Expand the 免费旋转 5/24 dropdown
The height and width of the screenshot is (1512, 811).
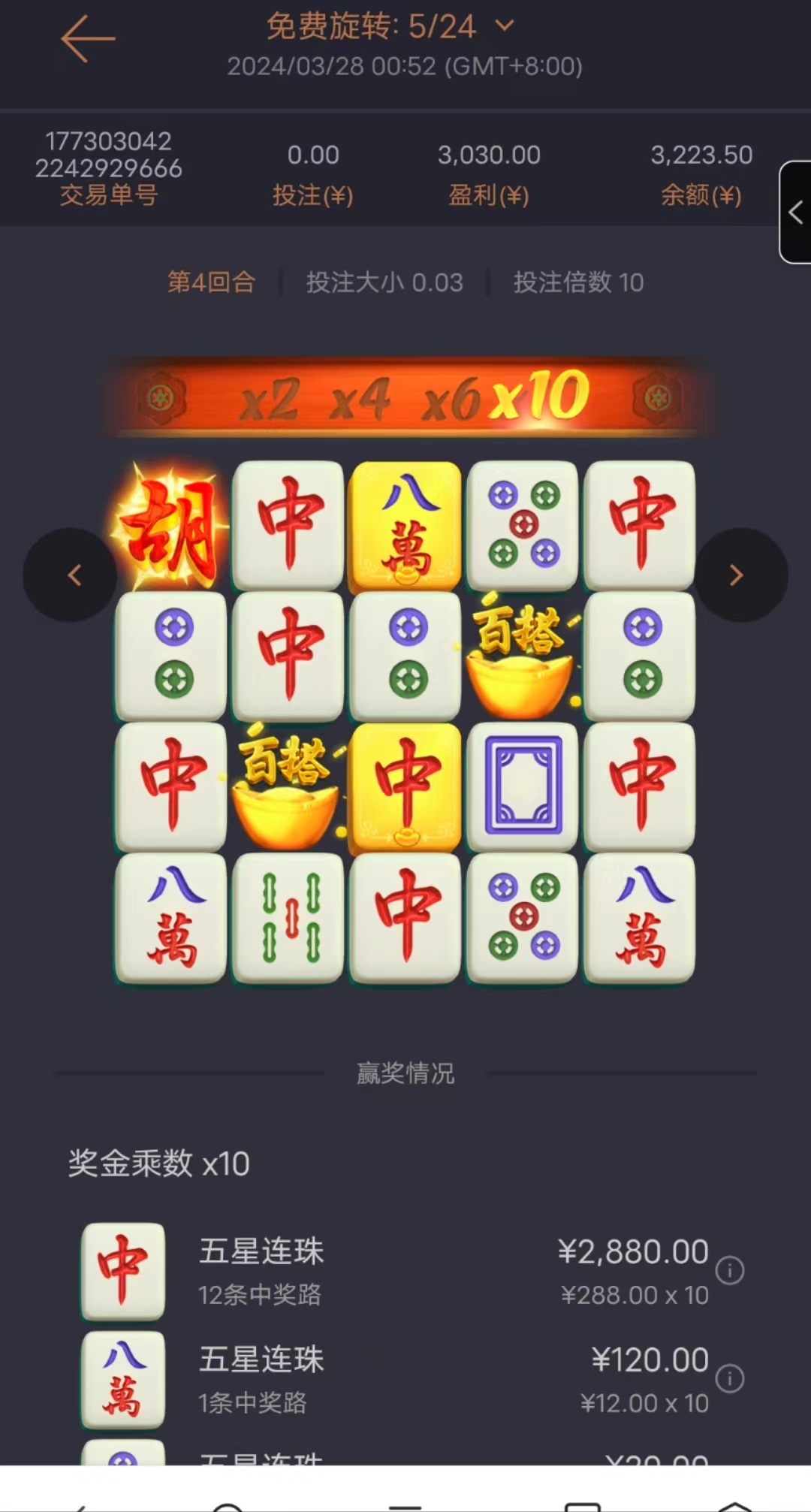point(505,26)
